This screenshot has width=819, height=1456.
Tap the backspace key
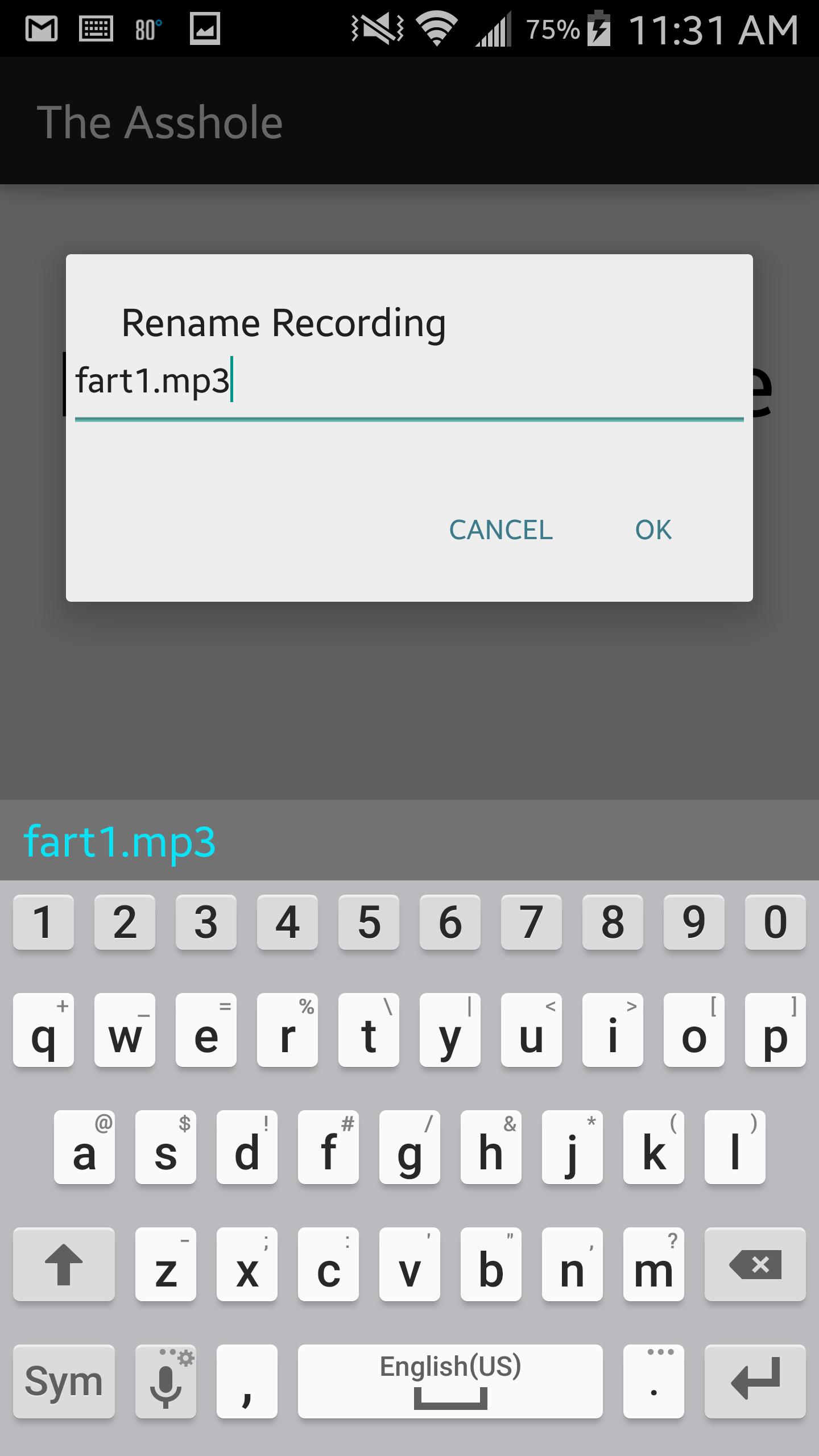tap(755, 1265)
